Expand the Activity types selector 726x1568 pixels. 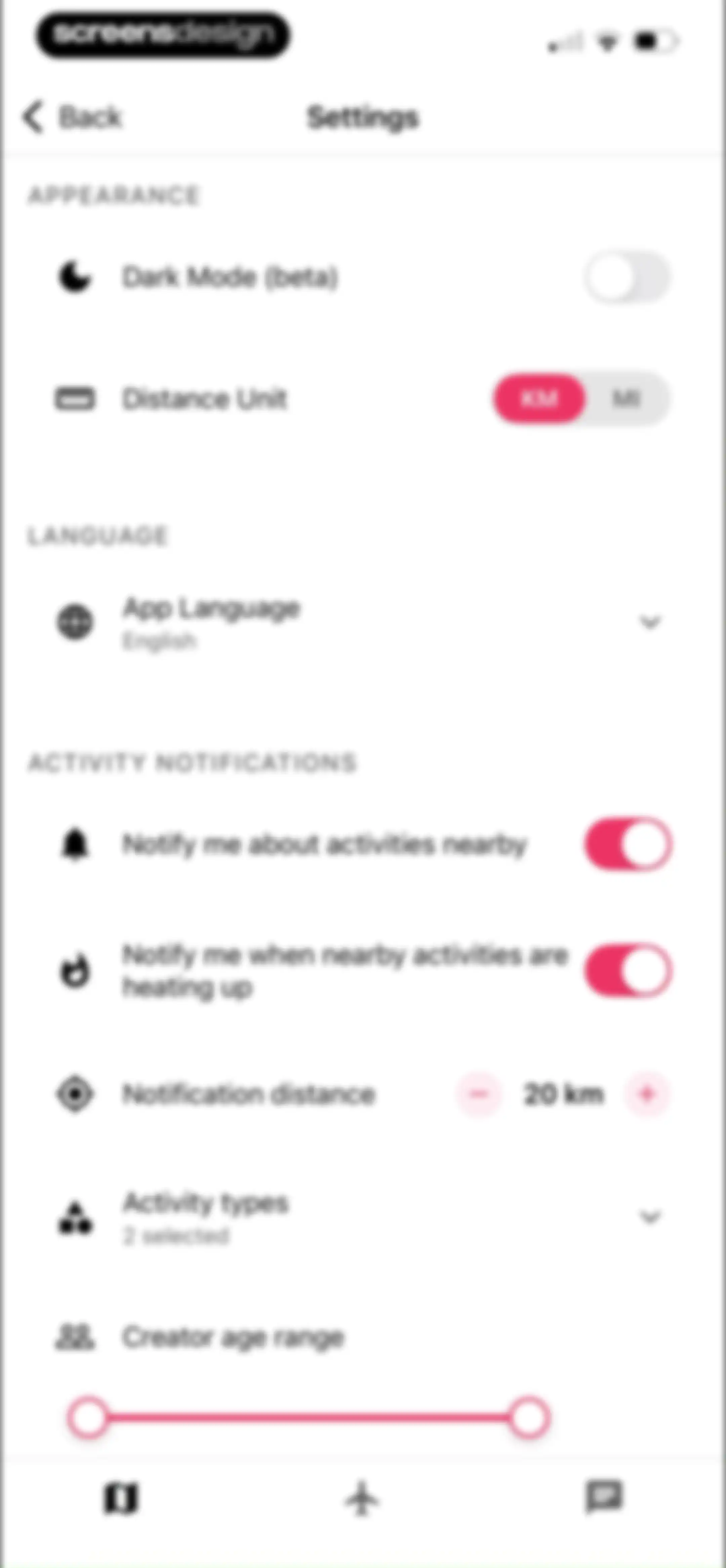[650, 1218]
